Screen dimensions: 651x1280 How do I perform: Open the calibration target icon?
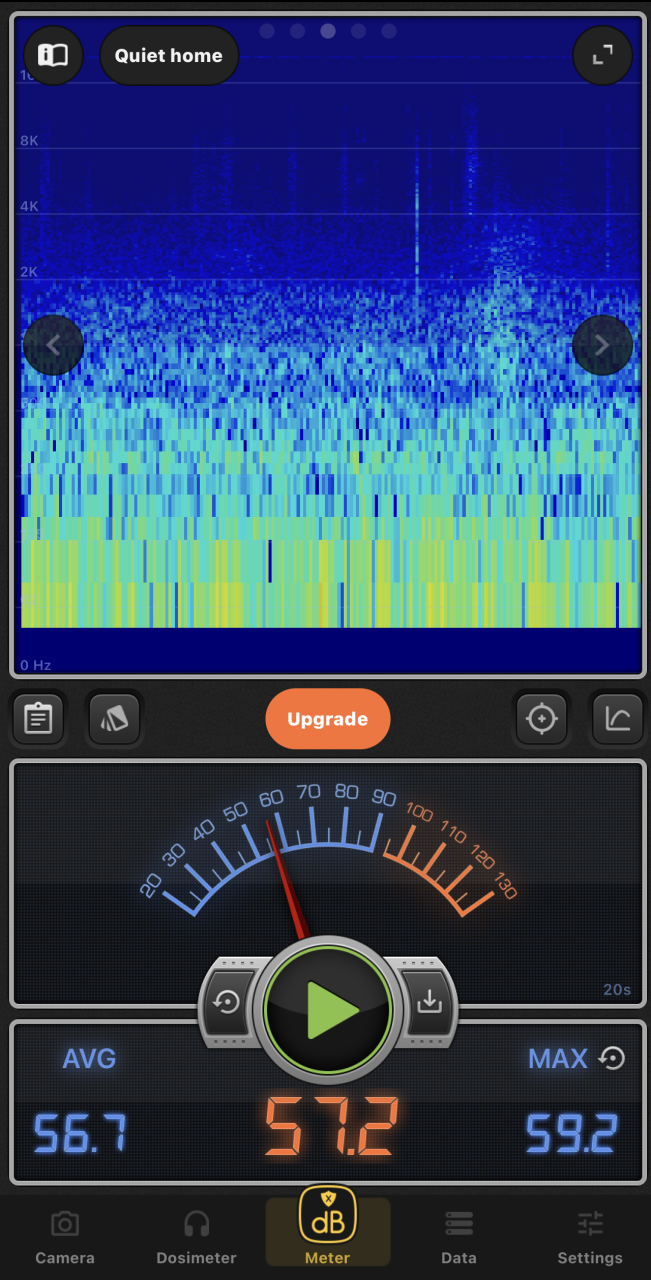click(541, 718)
